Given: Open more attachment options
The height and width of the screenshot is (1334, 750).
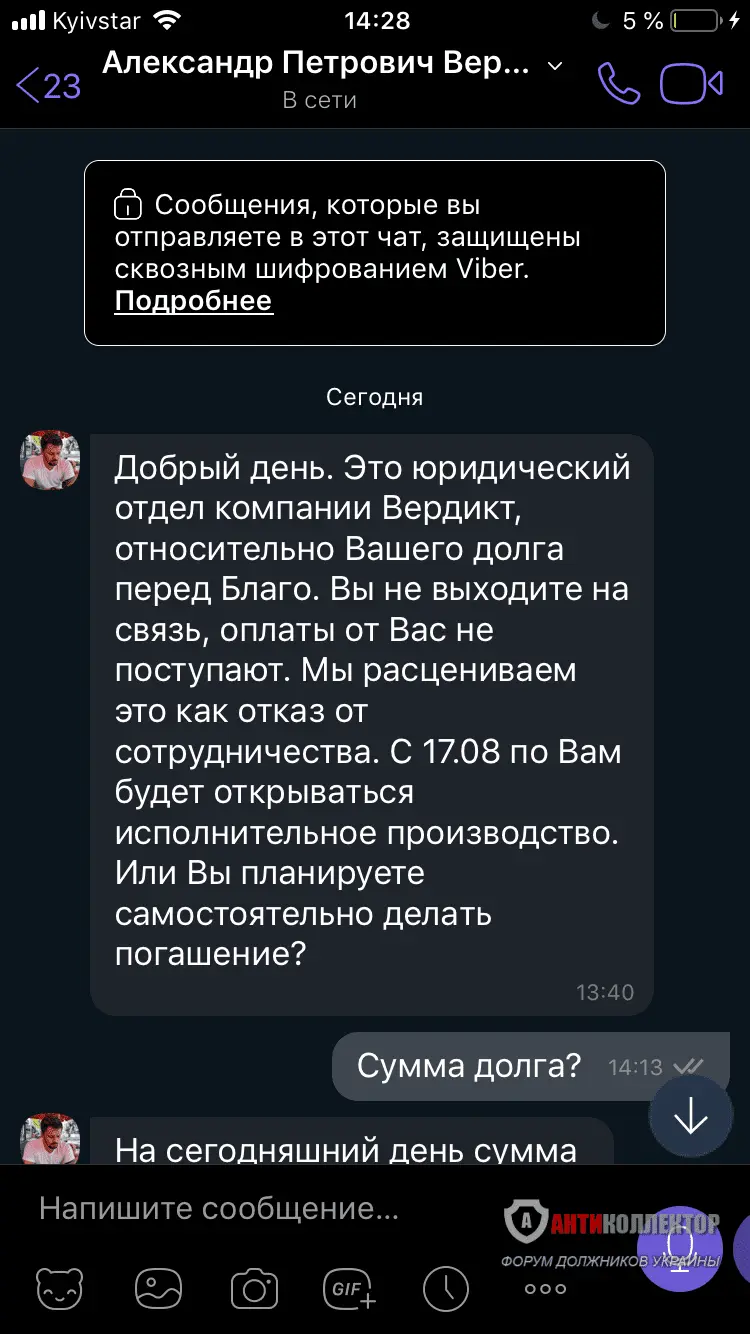Looking at the screenshot, I should point(545,1289).
